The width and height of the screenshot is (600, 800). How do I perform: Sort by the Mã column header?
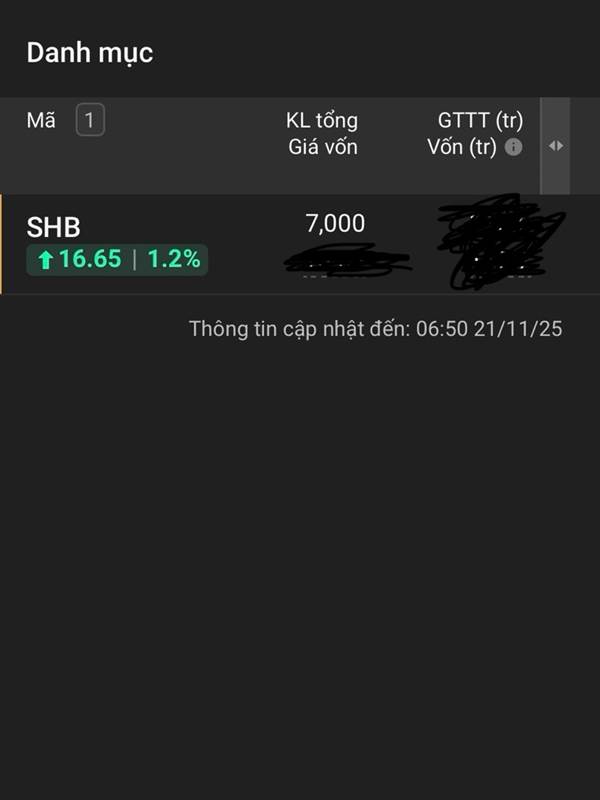click(41, 121)
